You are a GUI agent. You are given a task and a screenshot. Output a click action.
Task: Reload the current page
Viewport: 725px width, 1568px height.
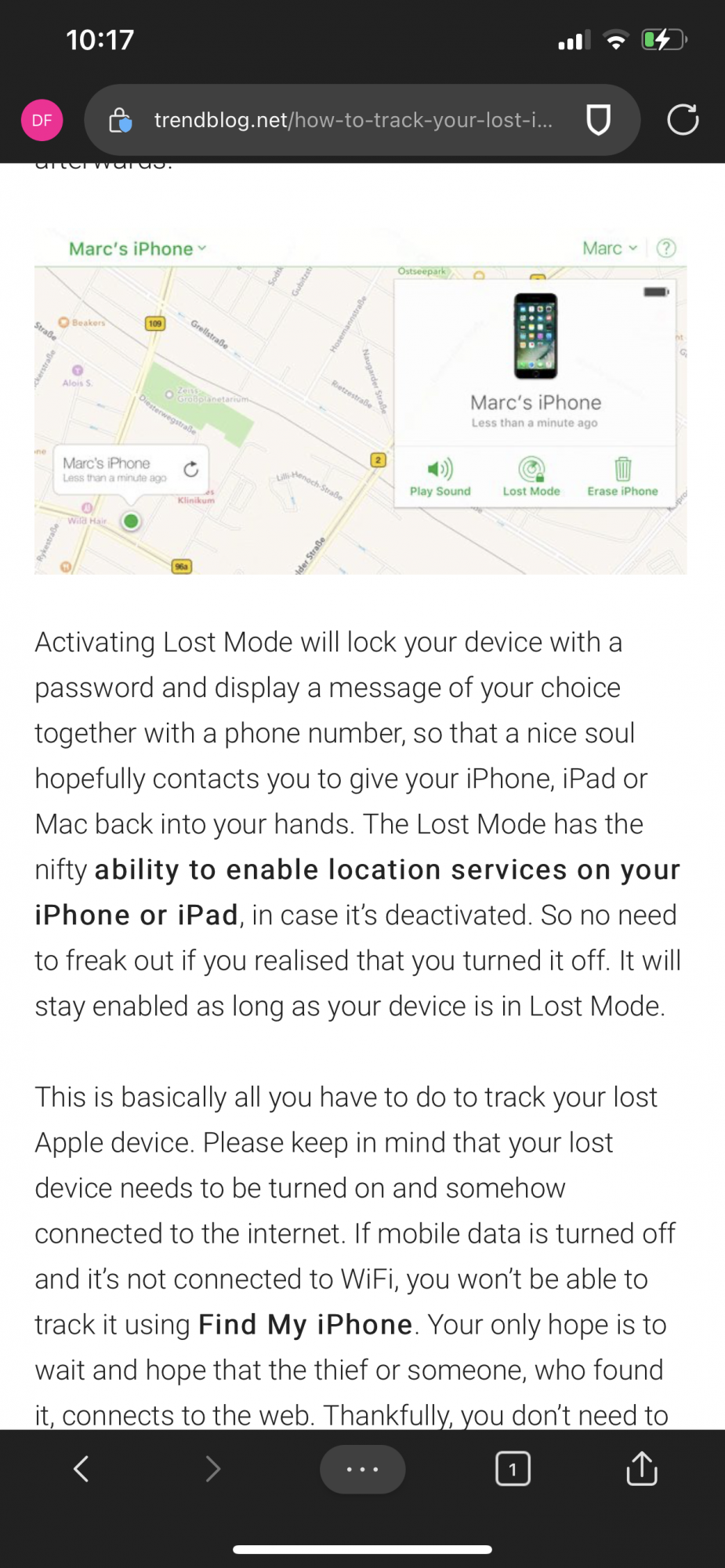[683, 120]
